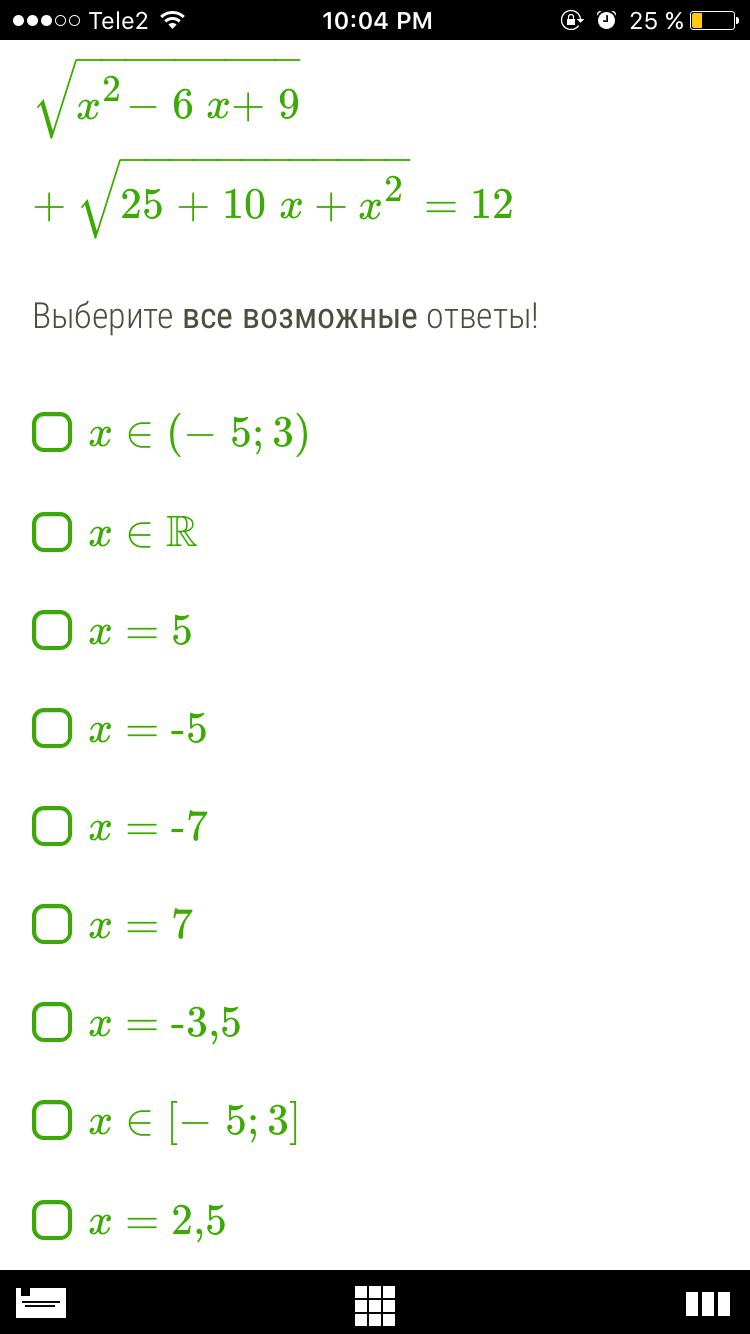Check the x = -3,5 option
The width and height of the screenshot is (750, 1334).
point(52,1022)
